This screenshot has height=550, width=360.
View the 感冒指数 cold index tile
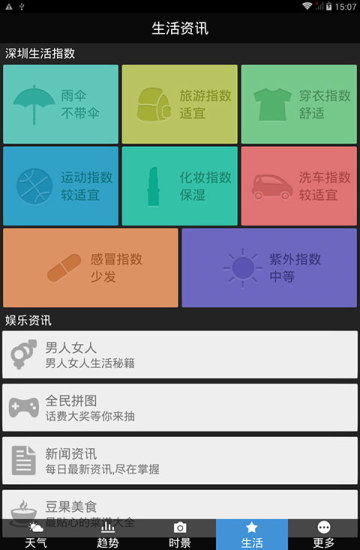[x=91, y=268]
